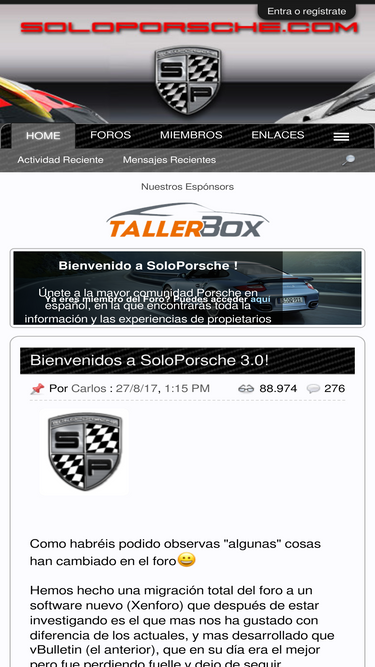Open the ENLACES tab
375x667 pixels.
278,135
